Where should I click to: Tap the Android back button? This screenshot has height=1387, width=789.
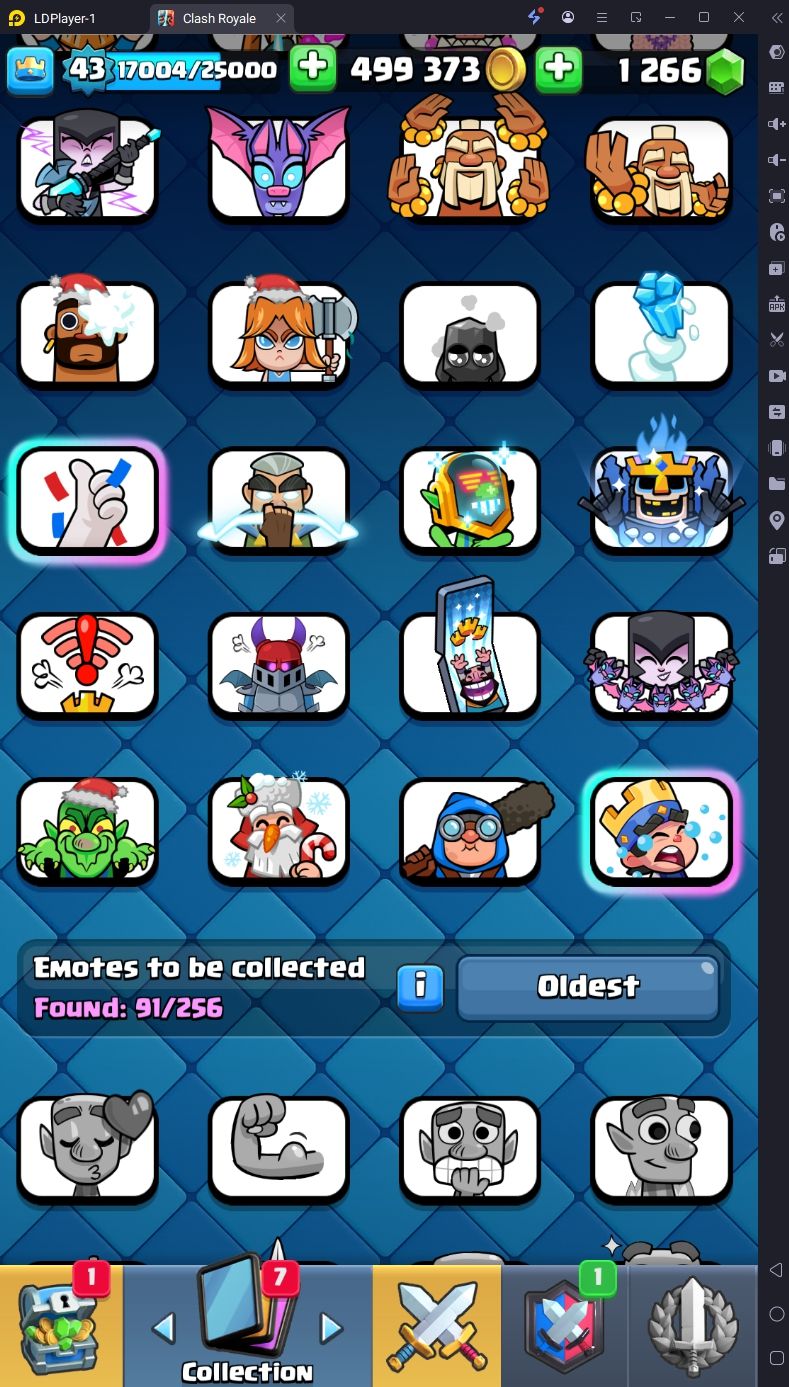(776, 1270)
